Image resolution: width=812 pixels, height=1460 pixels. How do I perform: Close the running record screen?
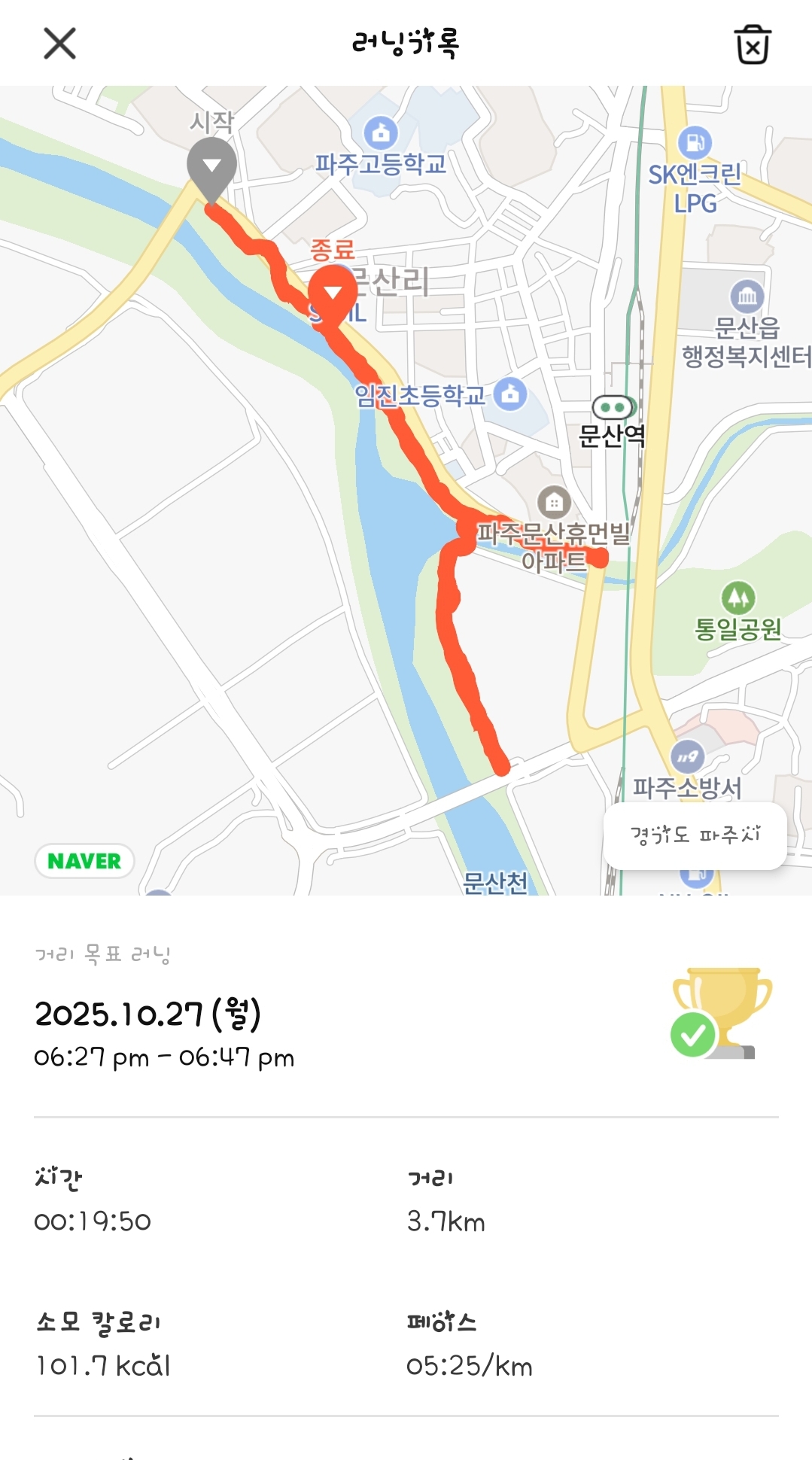point(60,44)
